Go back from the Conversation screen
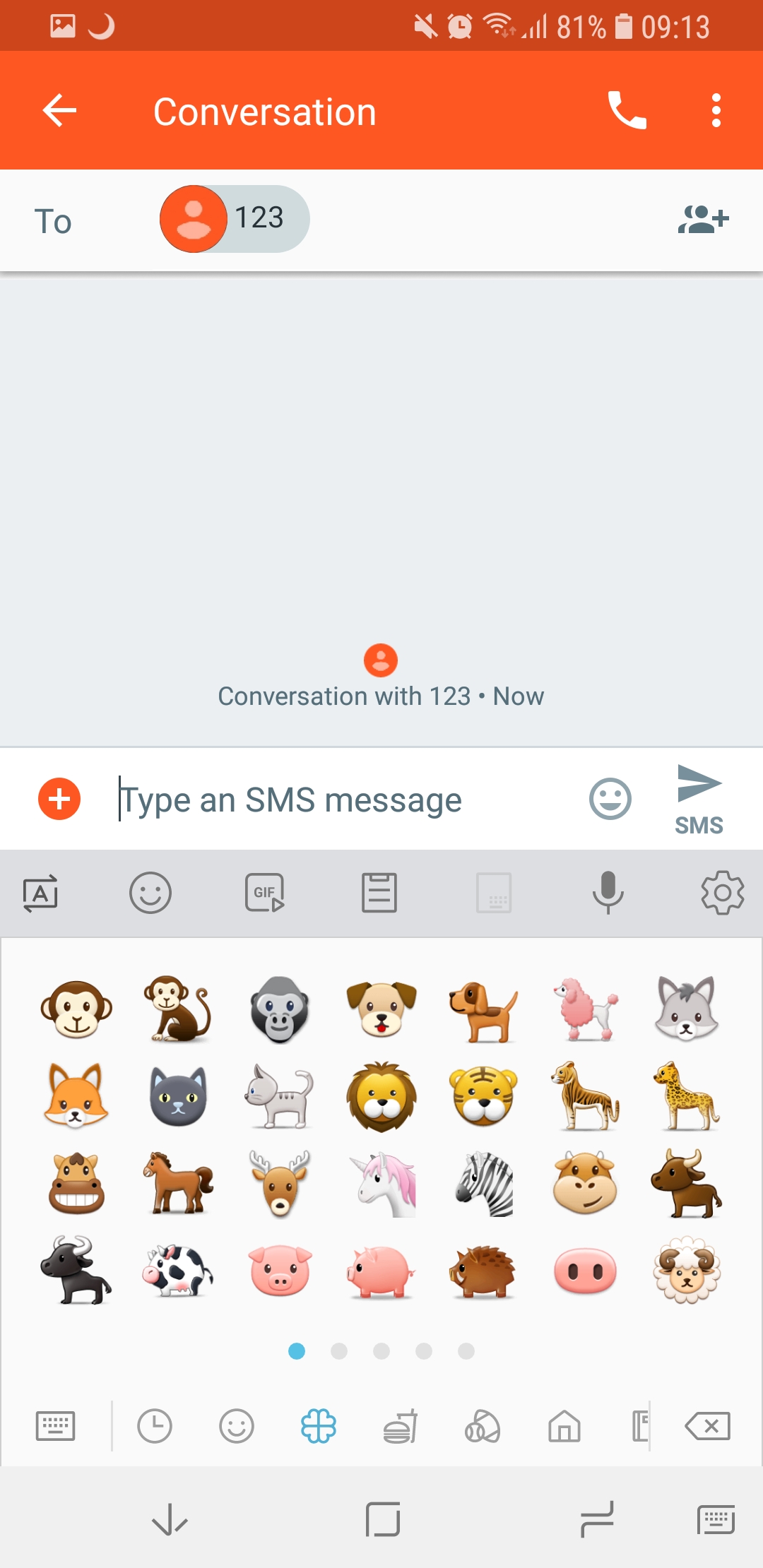Viewport: 763px width, 1568px height. tap(59, 111)
